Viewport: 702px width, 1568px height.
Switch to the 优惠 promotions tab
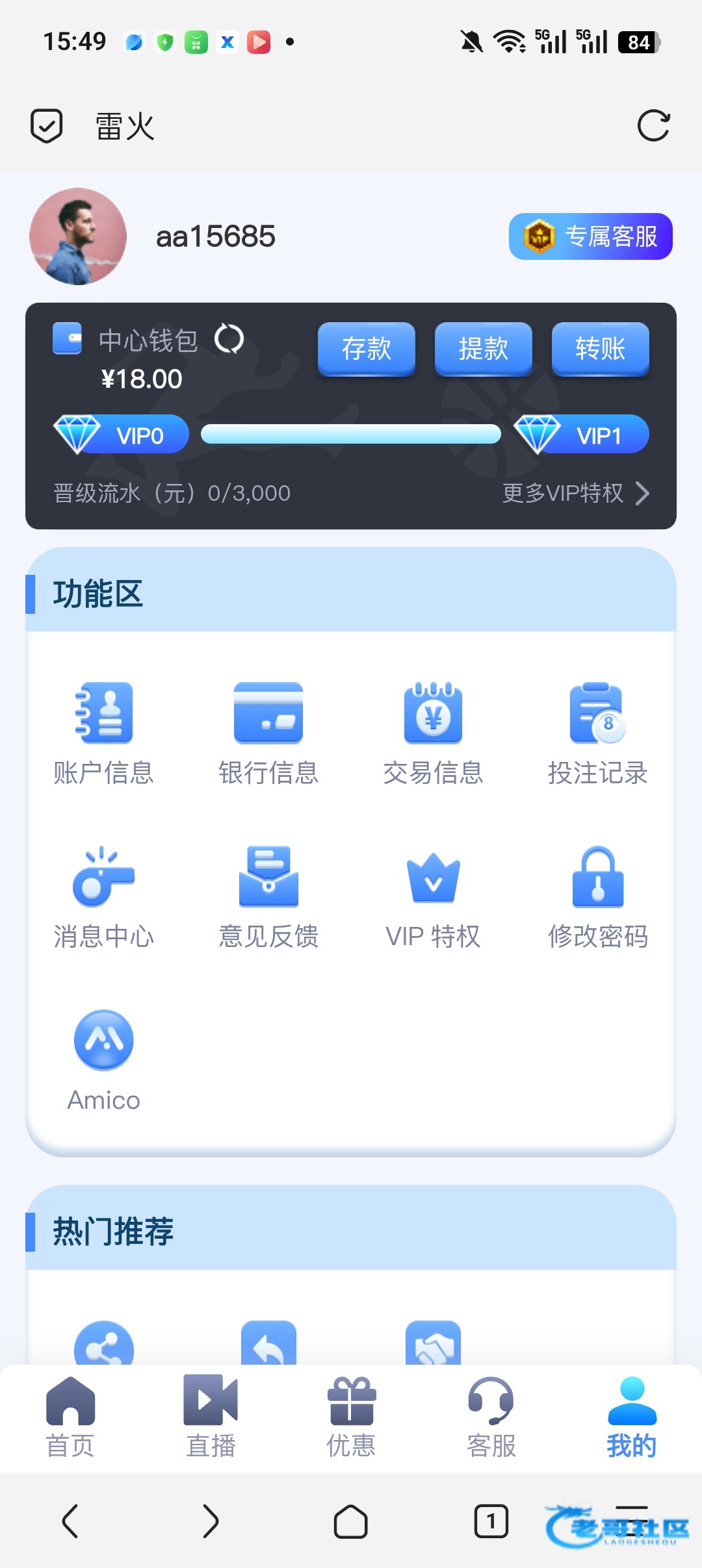(x=351, y=1417)
